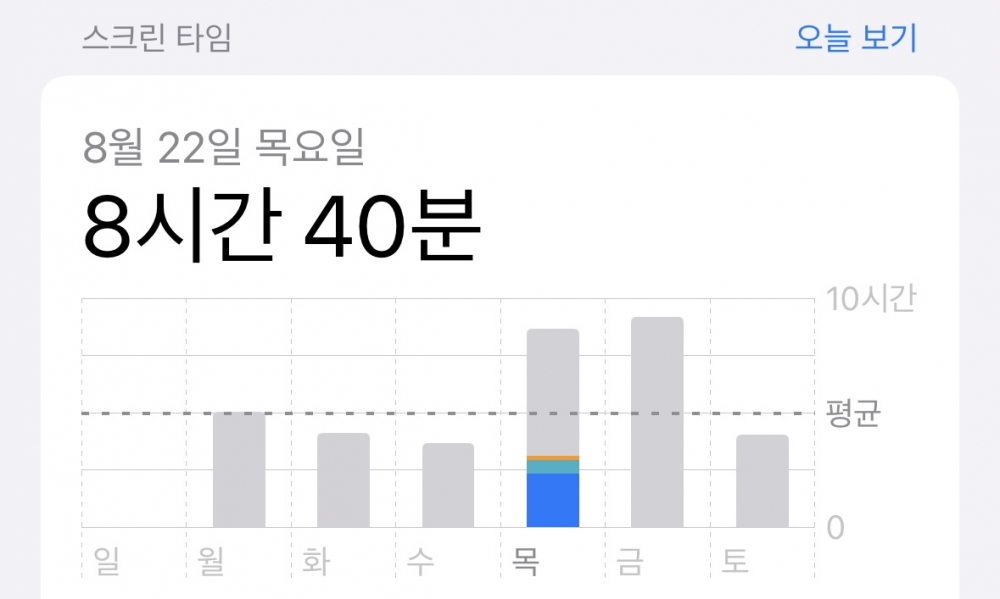Select the 금 bar in the chart
The image size is (1000, 599).
pos(657,422)
